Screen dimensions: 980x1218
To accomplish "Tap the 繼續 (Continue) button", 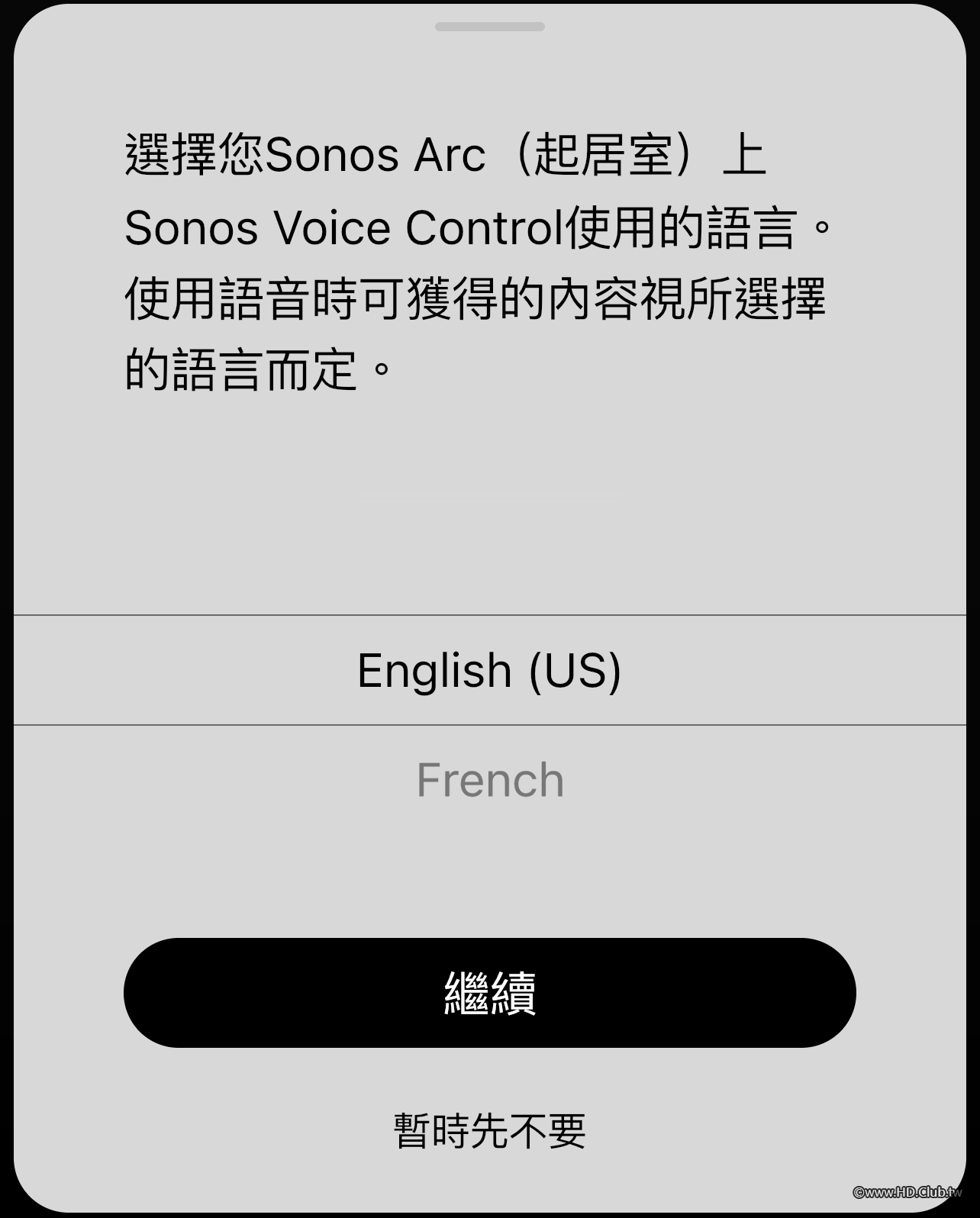I will [489, 992].
